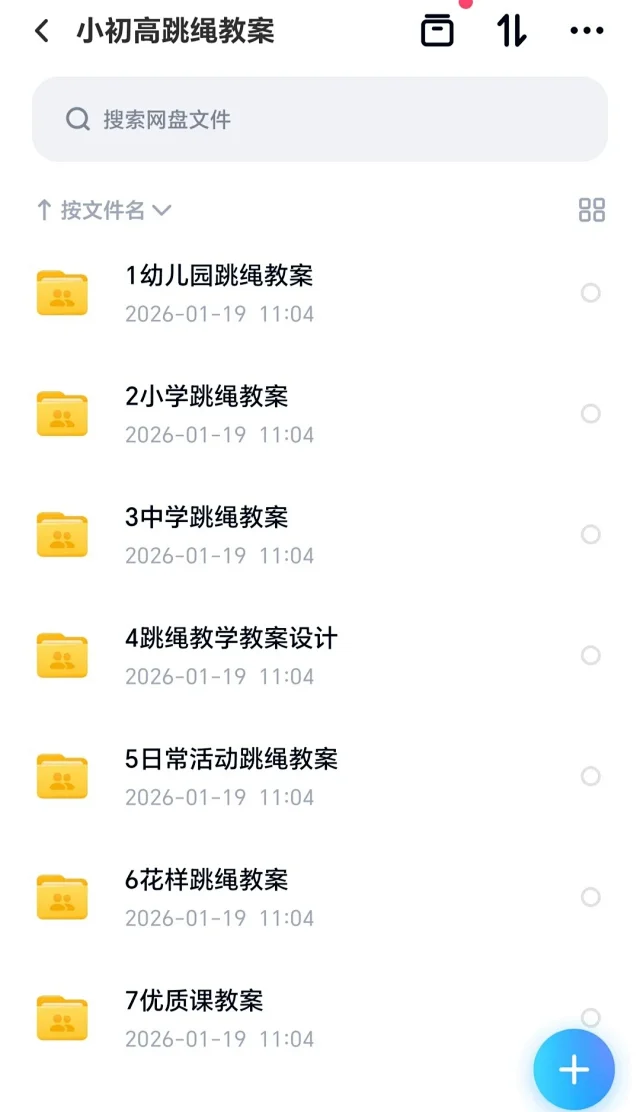Open the 7优质课教案 folder
This screenshot has width=640, height=1112.
[x=194, y=1001]
